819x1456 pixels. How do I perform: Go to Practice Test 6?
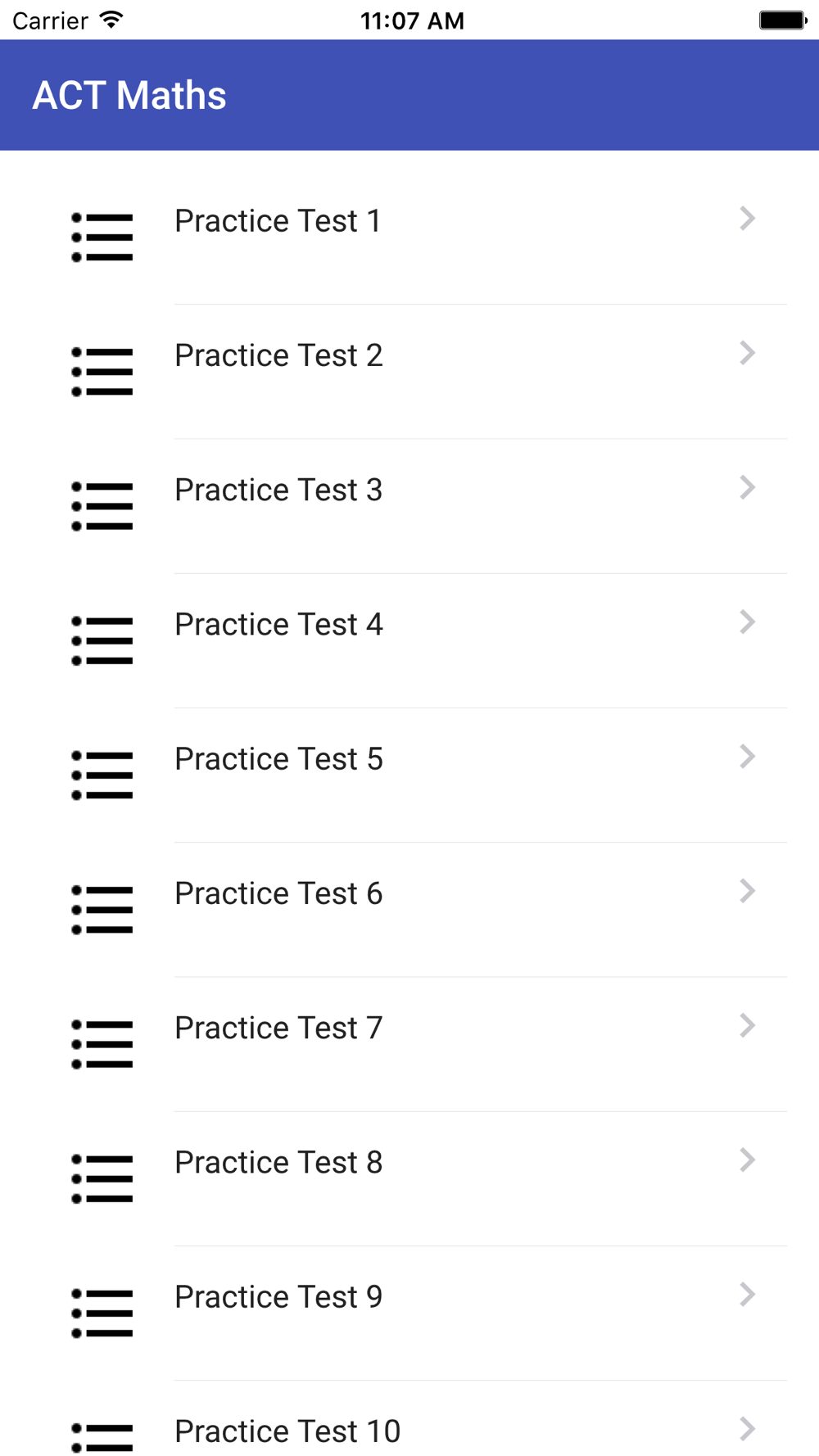409,909
